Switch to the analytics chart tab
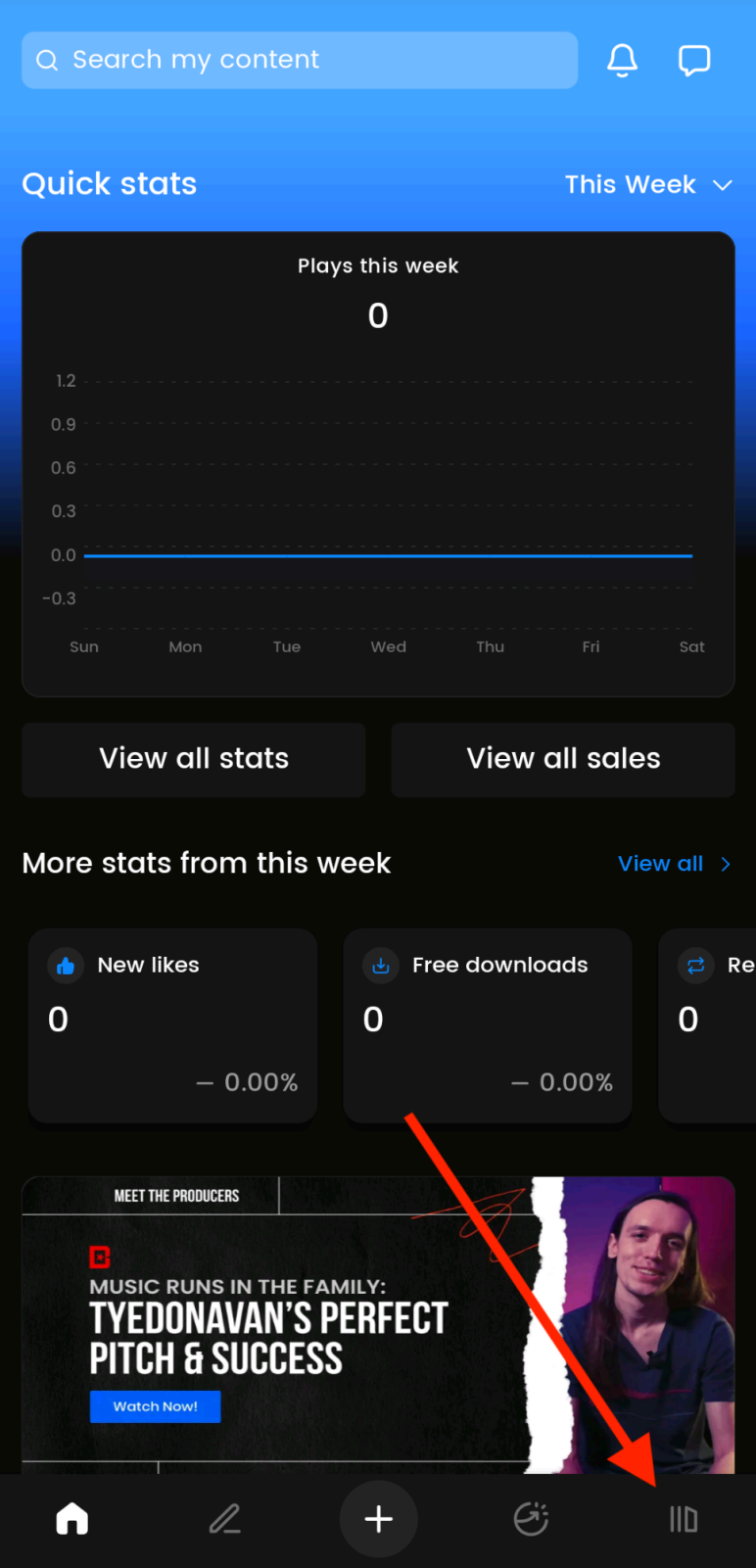Image resolution: width=756 pixels, height=1568 pixels. point(531,1519)
